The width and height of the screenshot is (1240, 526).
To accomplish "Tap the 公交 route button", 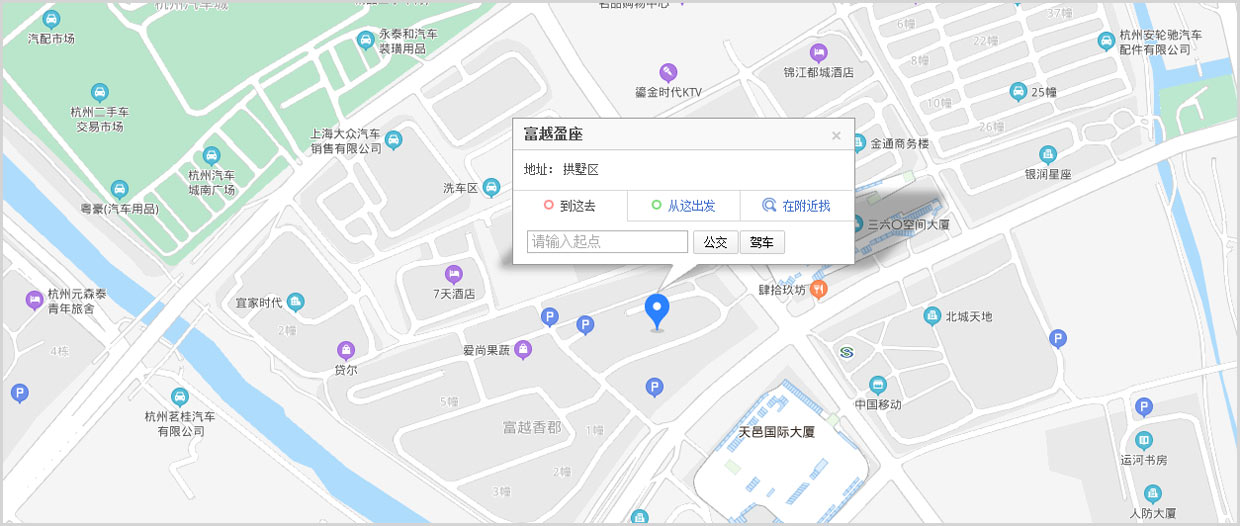I will click(715, 242).
